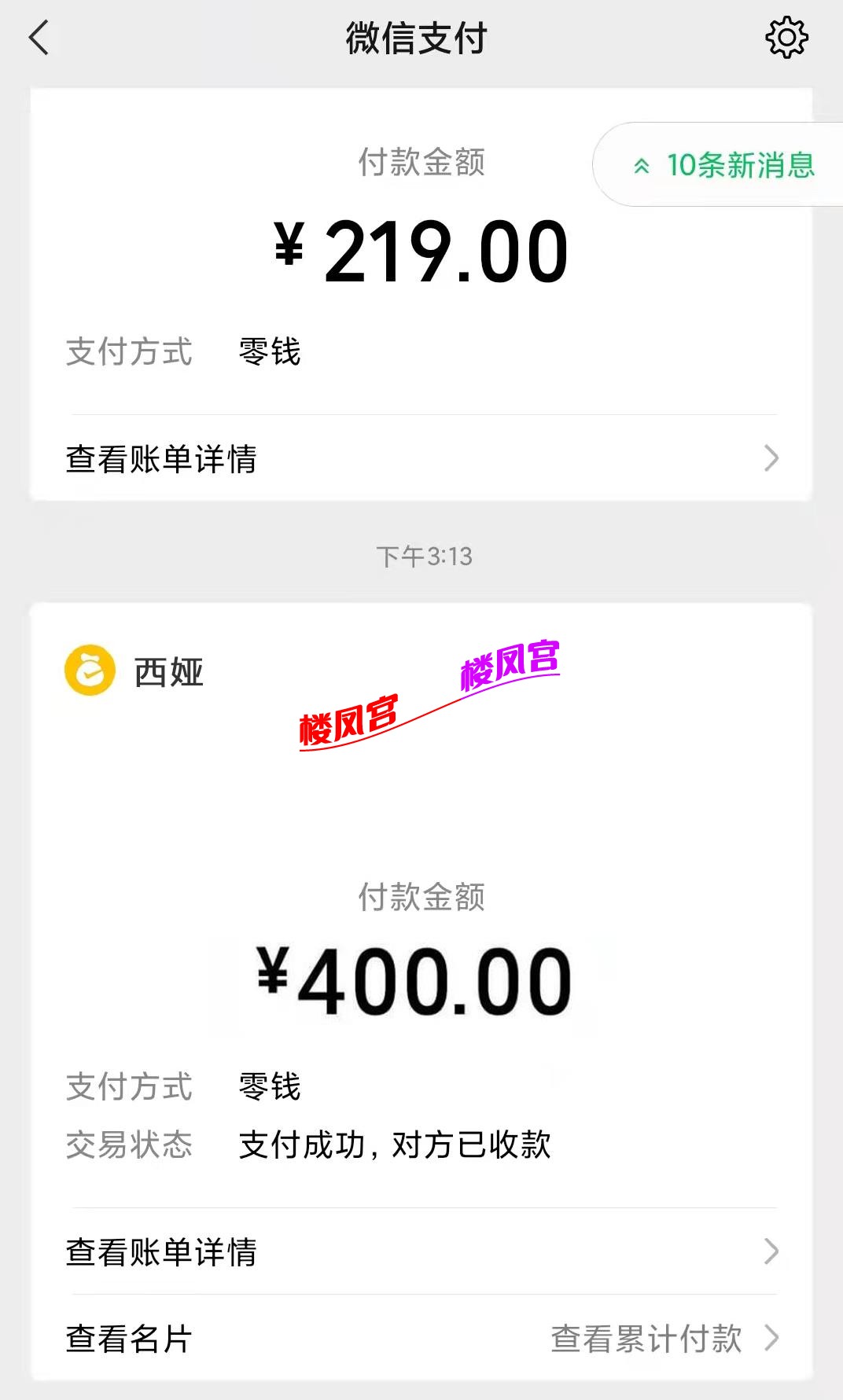Screen dimensions: 843x1400
Task: Select the 零钱 payment method text
Action: click(x=268, y=352)
